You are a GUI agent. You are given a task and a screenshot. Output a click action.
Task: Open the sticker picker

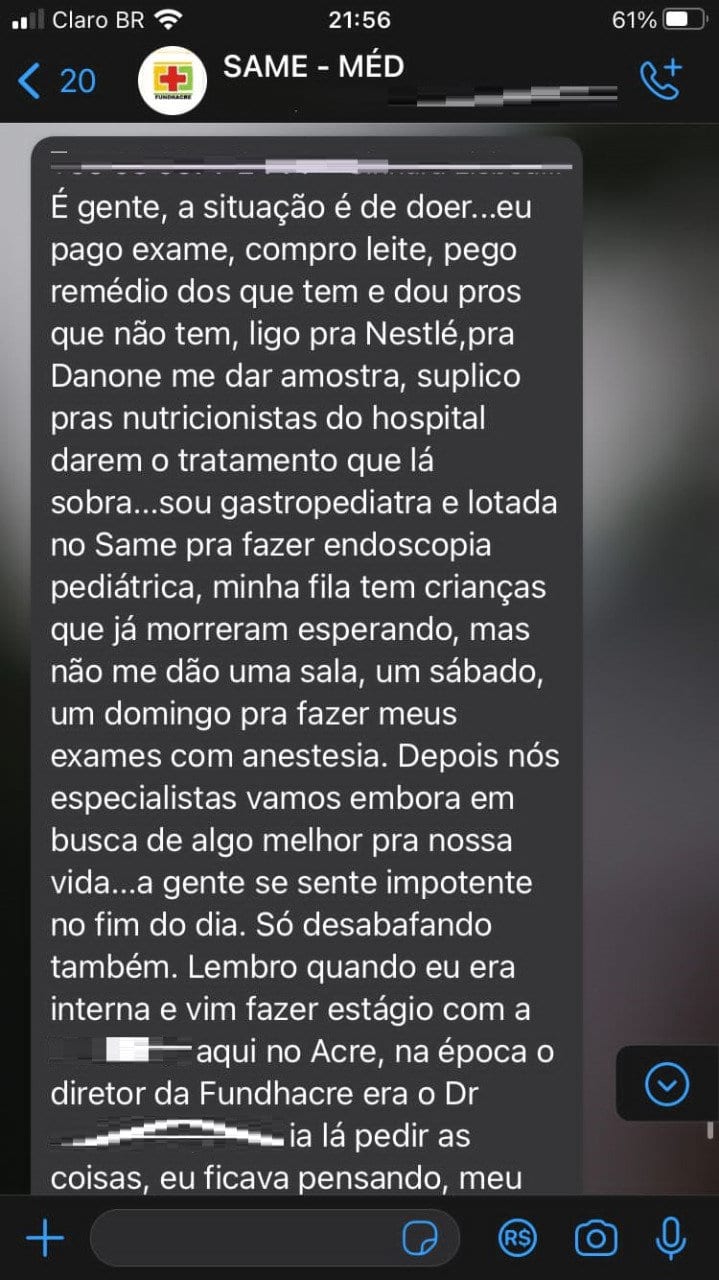click(x=420, y=1239)
